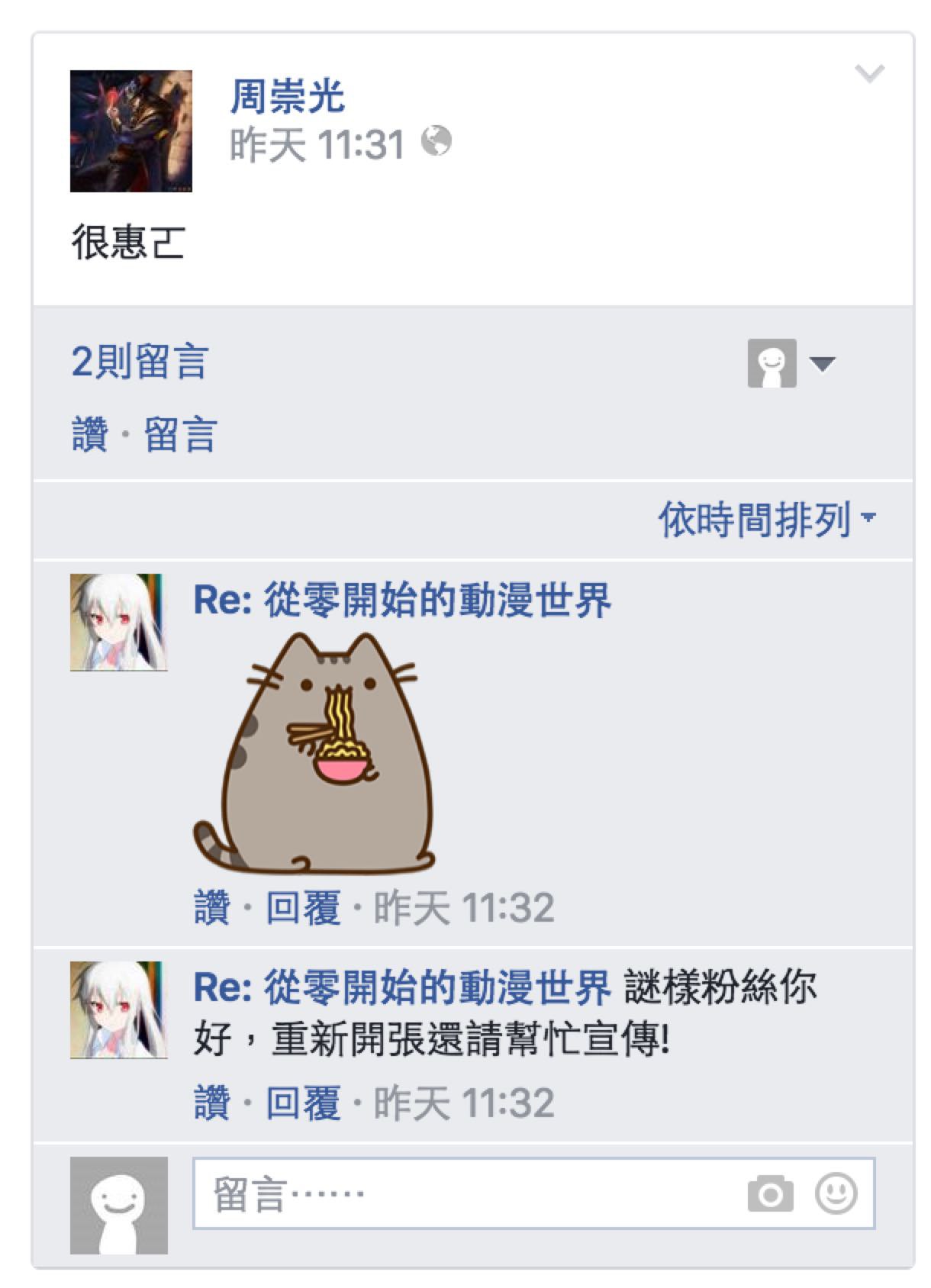Open page name on the cat sticker comment
931x1288 pixels.
[x=401, y=601]
